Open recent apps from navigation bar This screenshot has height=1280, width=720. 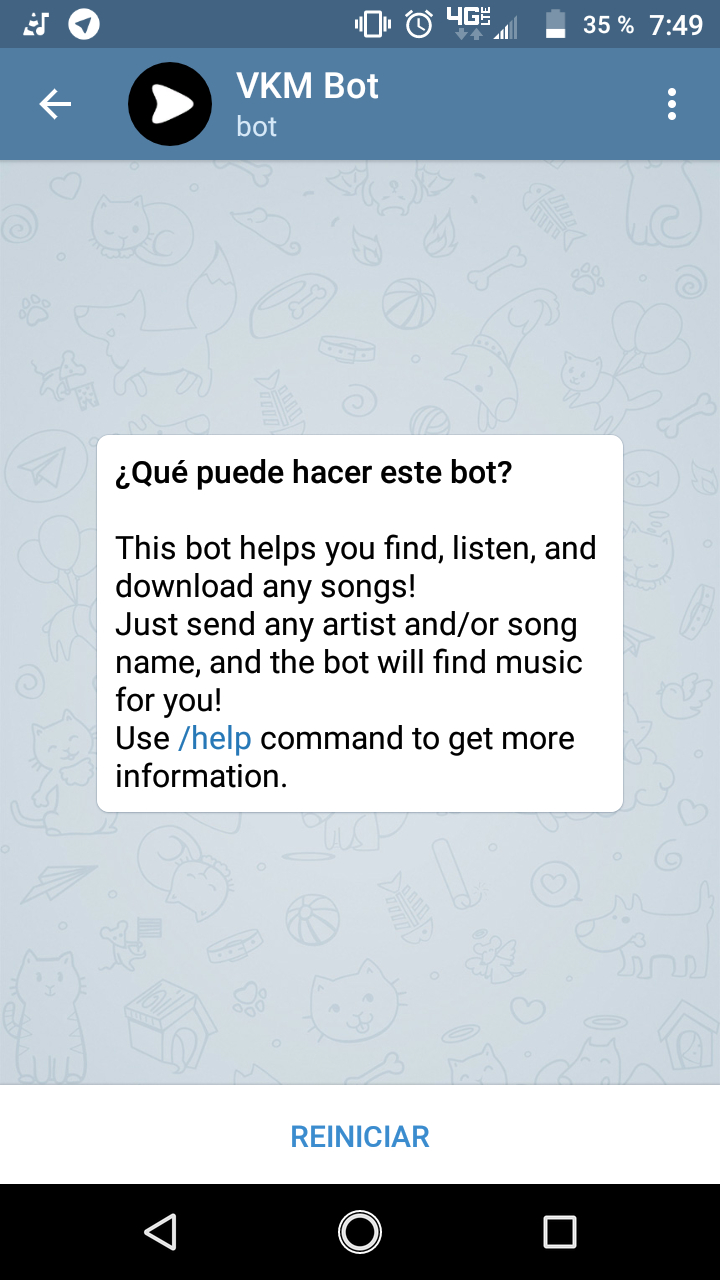[559, 1232]
